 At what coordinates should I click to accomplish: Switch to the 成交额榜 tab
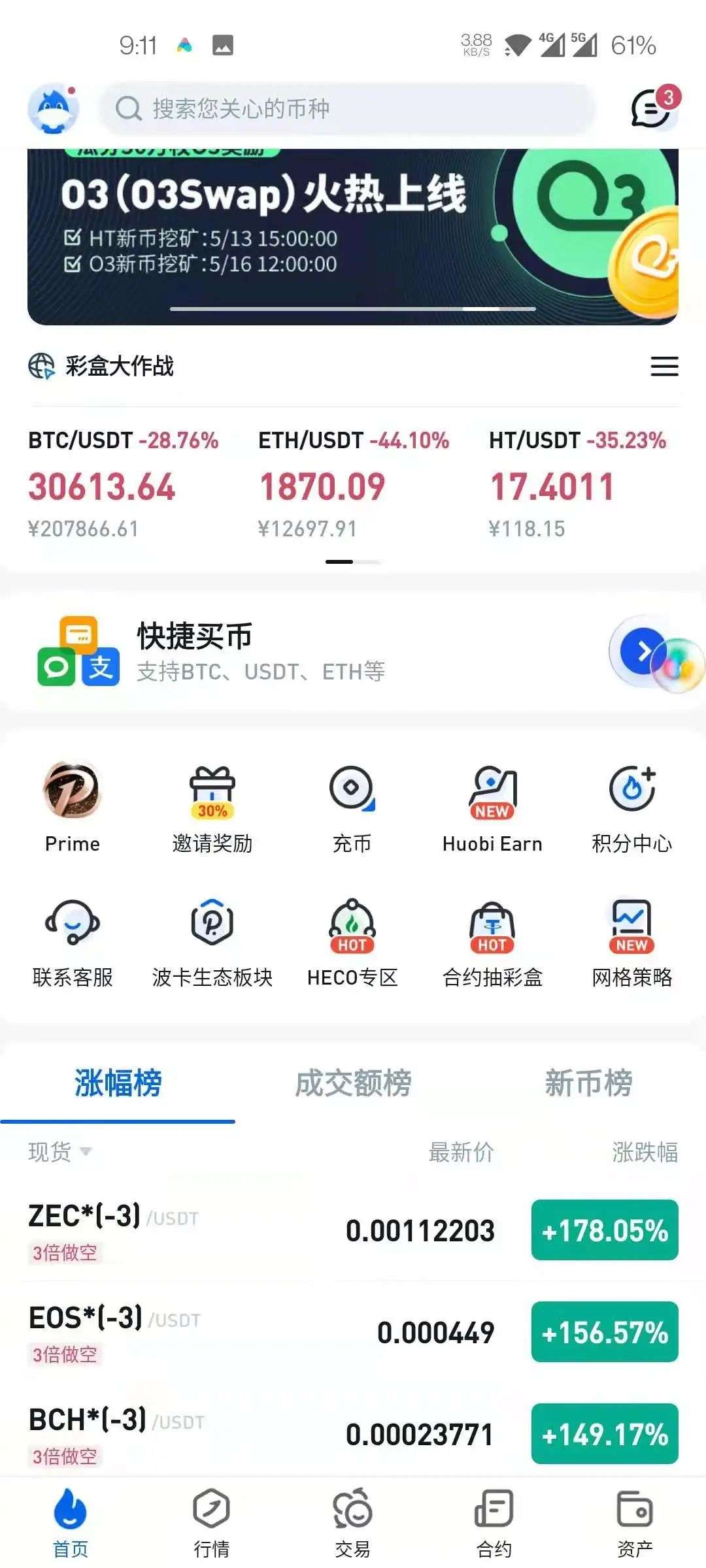[353, 1083]
